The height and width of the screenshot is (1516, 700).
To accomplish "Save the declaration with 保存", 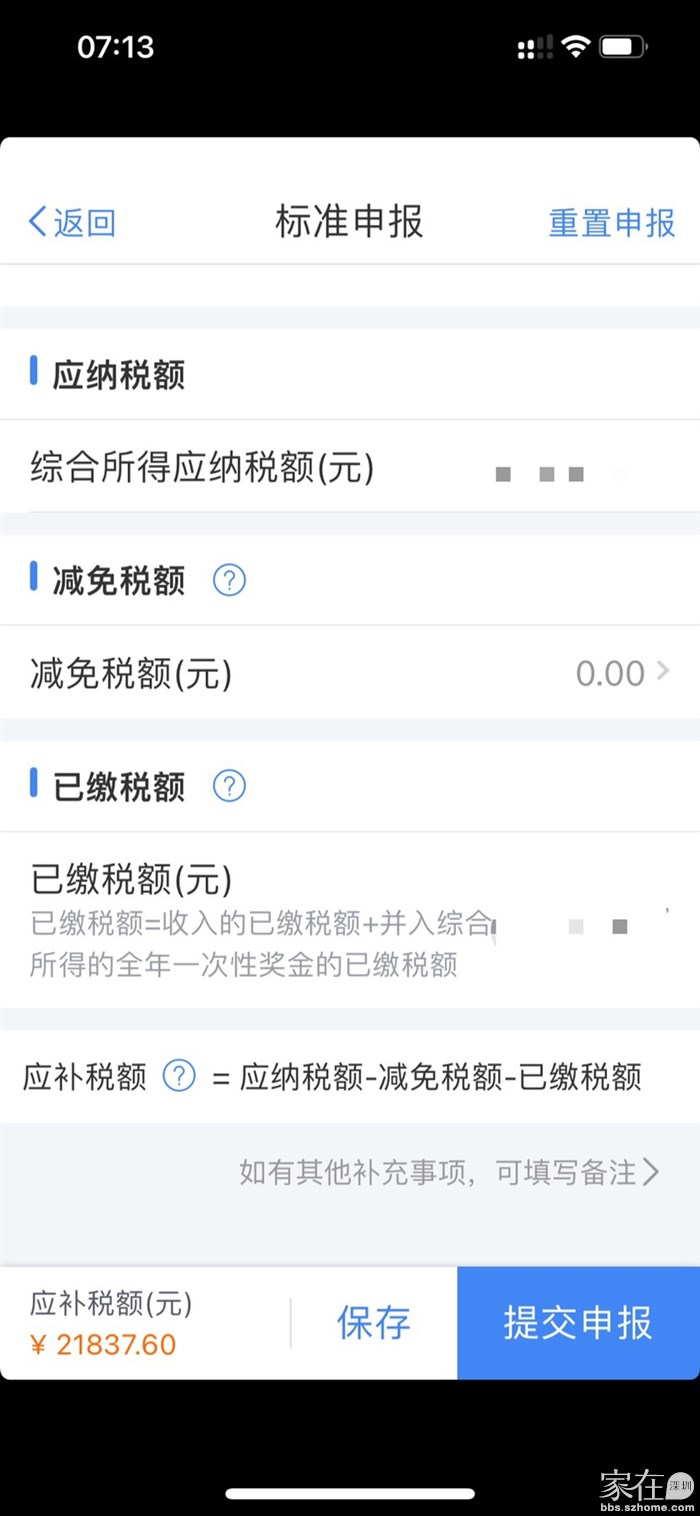I will pyautogui.click(x=373, y=1322).
